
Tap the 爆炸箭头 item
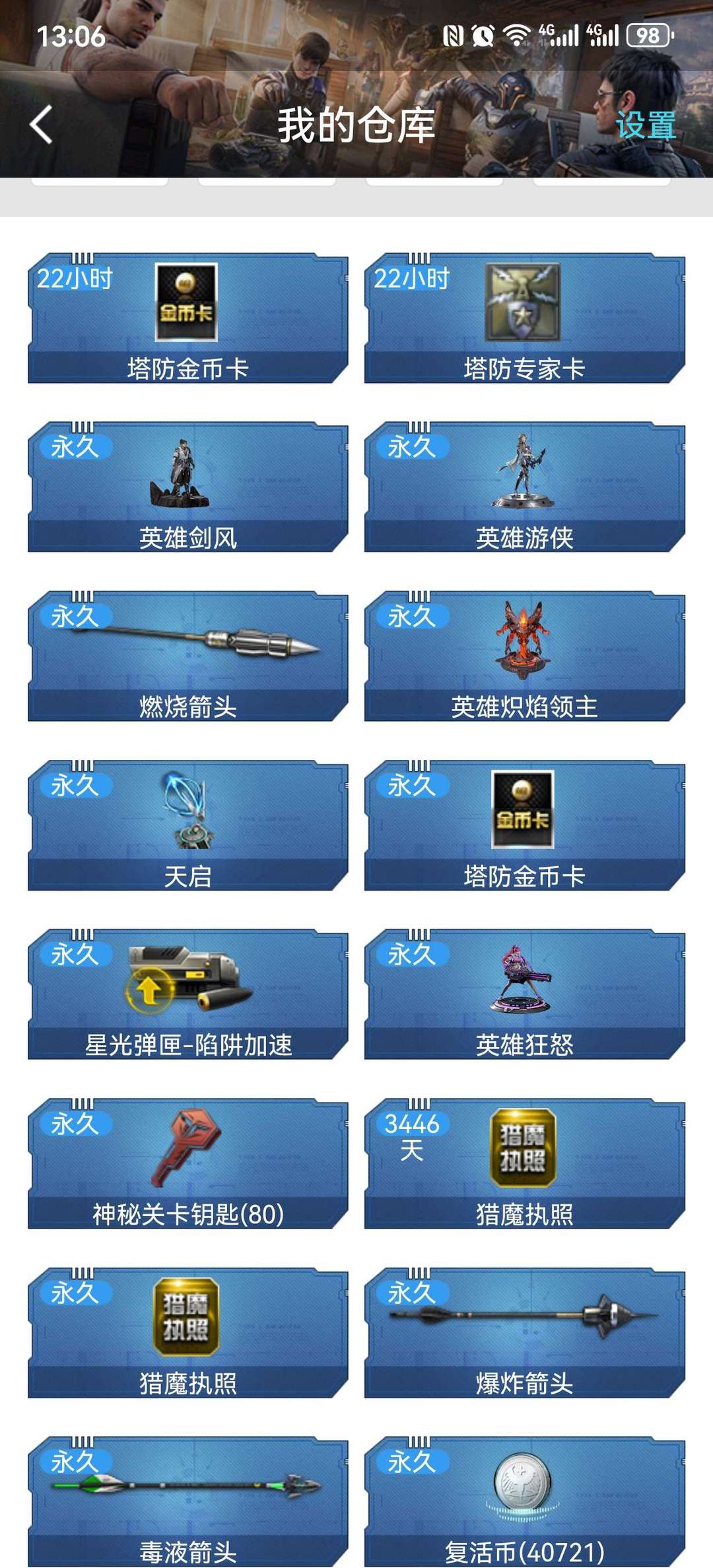(x=524, y=1332)
